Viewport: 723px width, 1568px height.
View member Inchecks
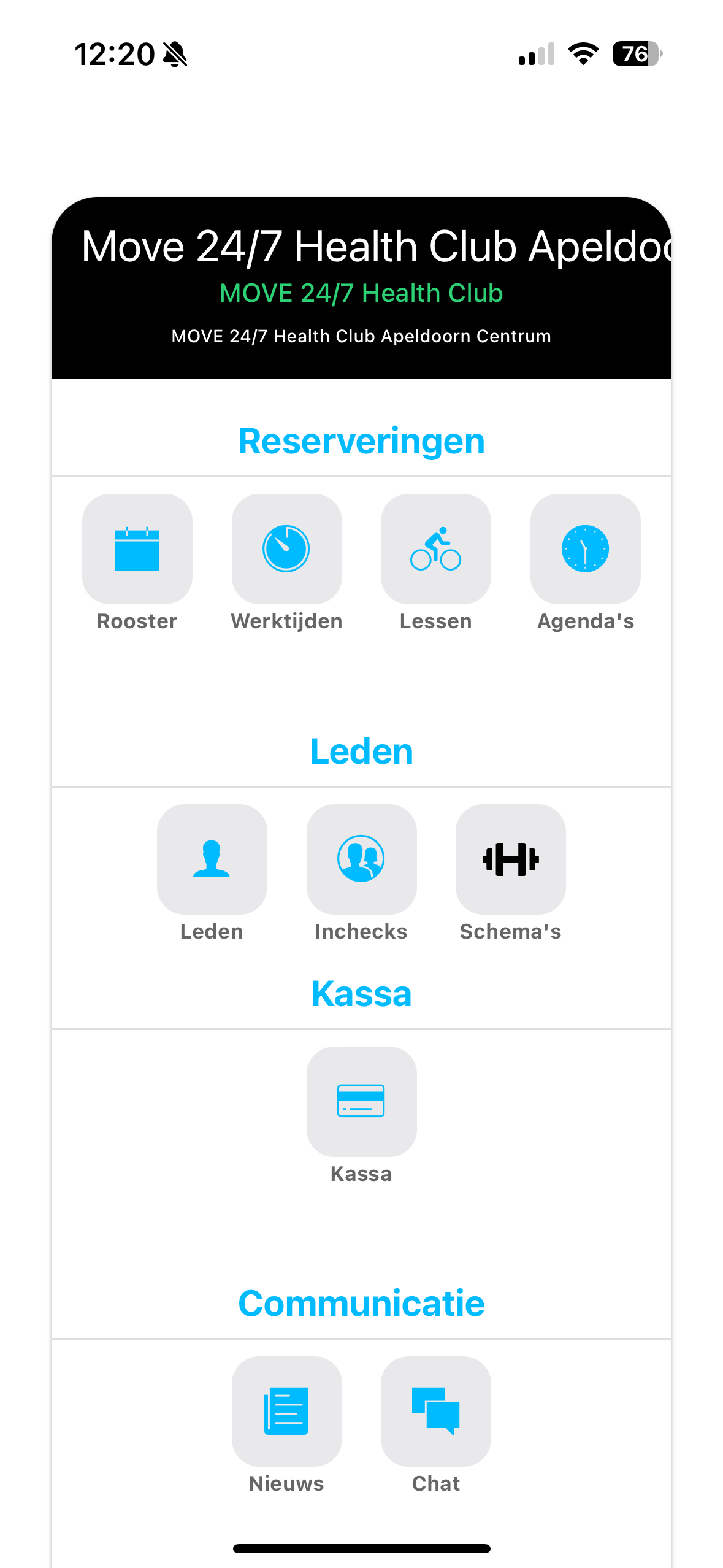[361, 859]
